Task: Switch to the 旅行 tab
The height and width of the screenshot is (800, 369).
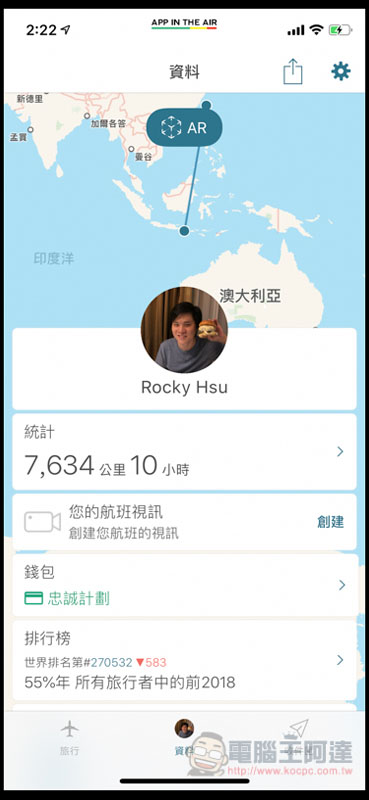Action: pyautogui.click(x=70, y=737)
